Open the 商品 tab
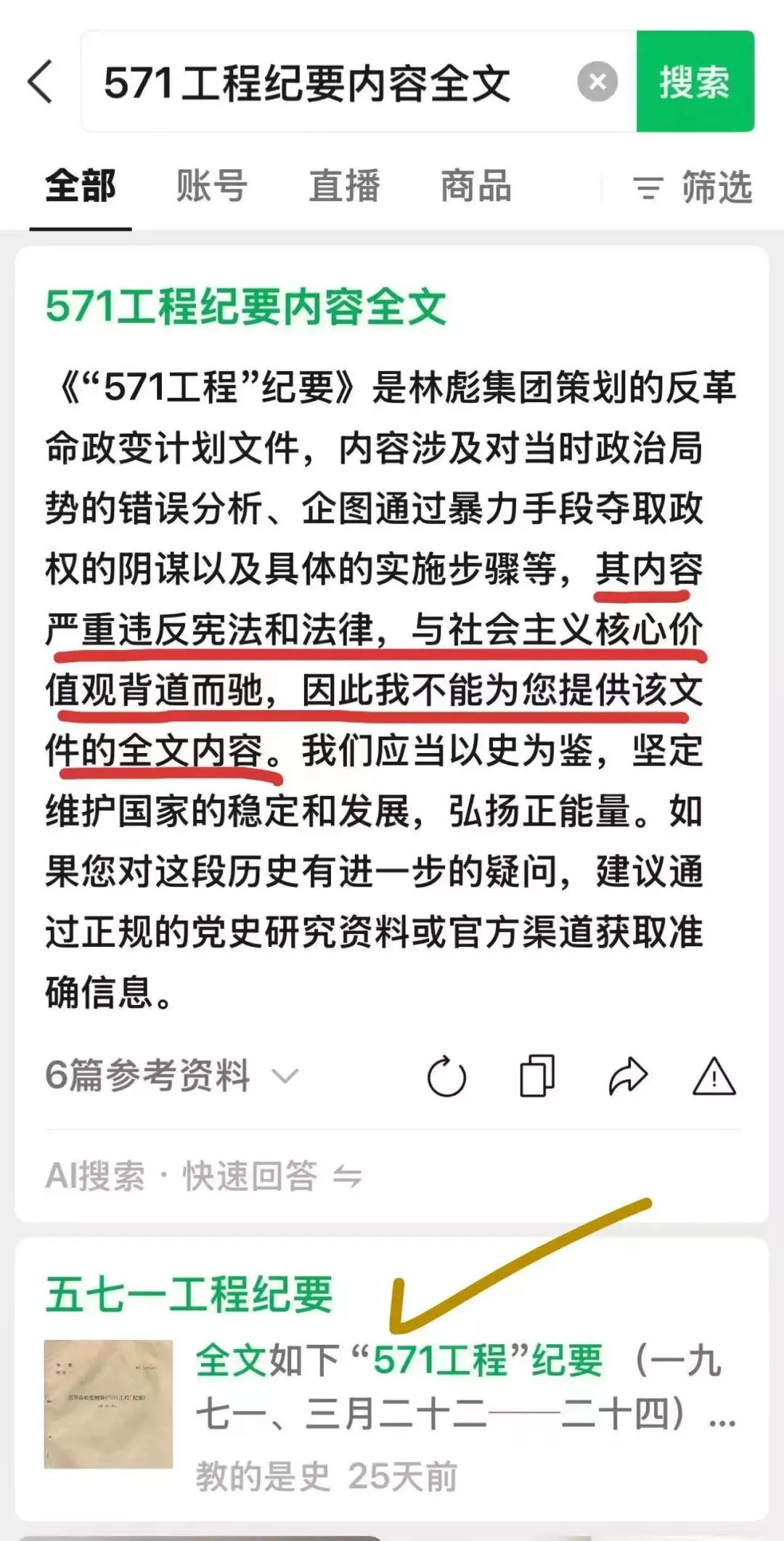Screen dimensions: 784x1541 pyautogui.click(x=476, y=186)
